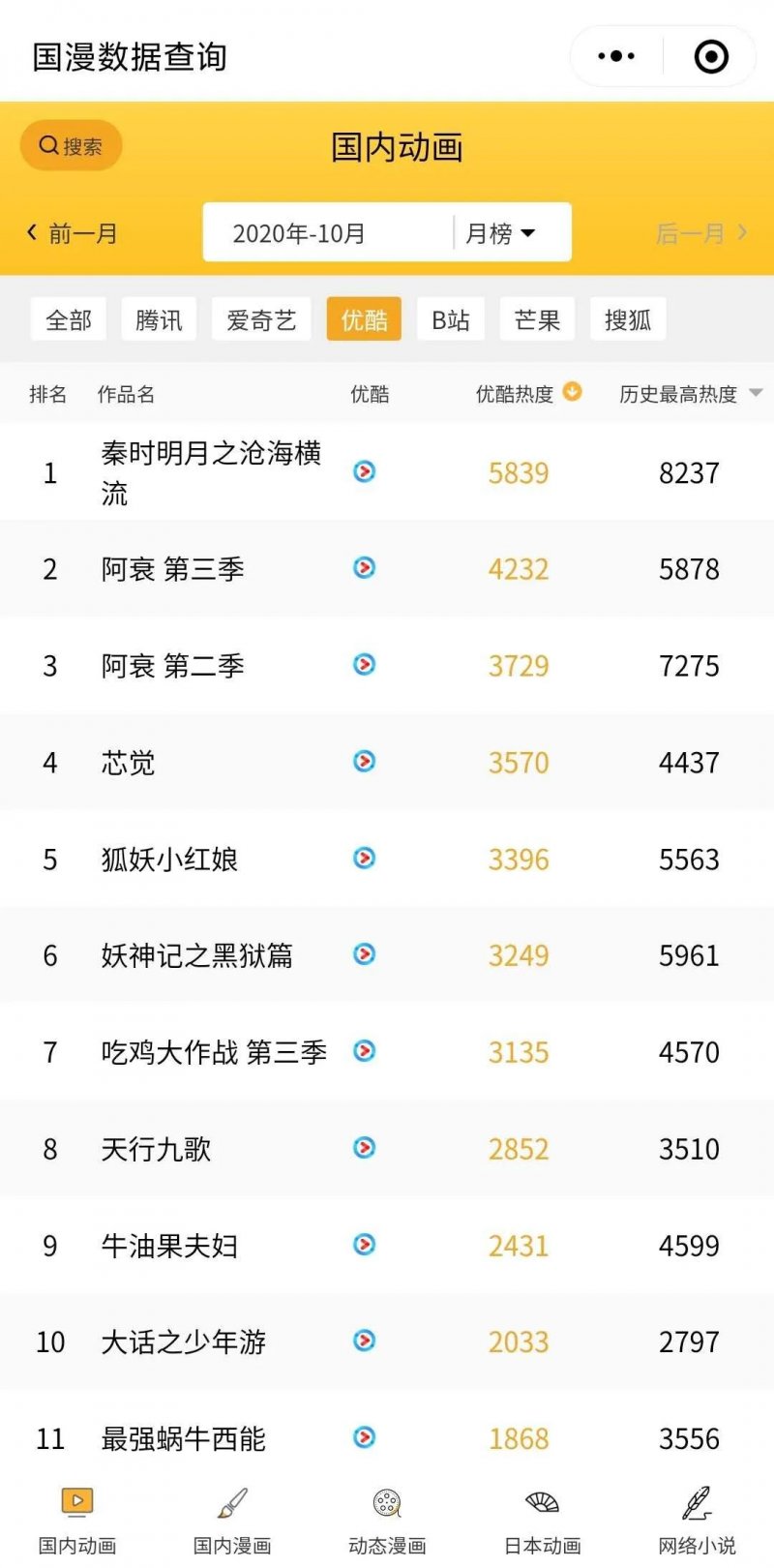Close the mini program with the circle icon

[711, 56]
